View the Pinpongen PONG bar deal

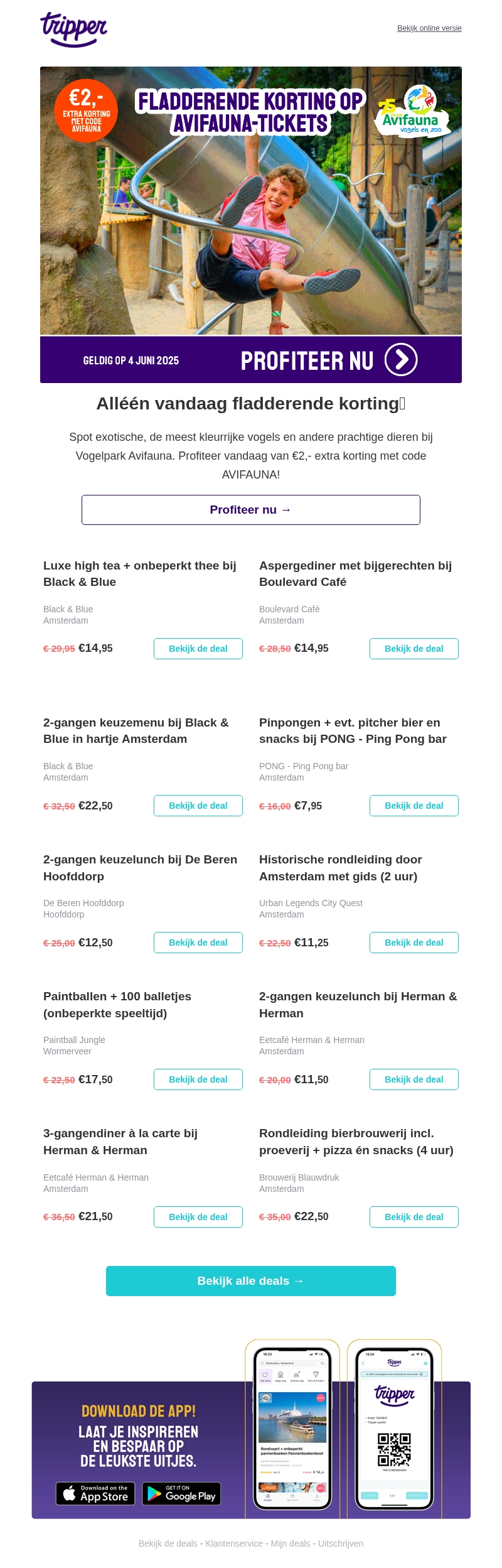pyautogui.click(x=414, y=806)
